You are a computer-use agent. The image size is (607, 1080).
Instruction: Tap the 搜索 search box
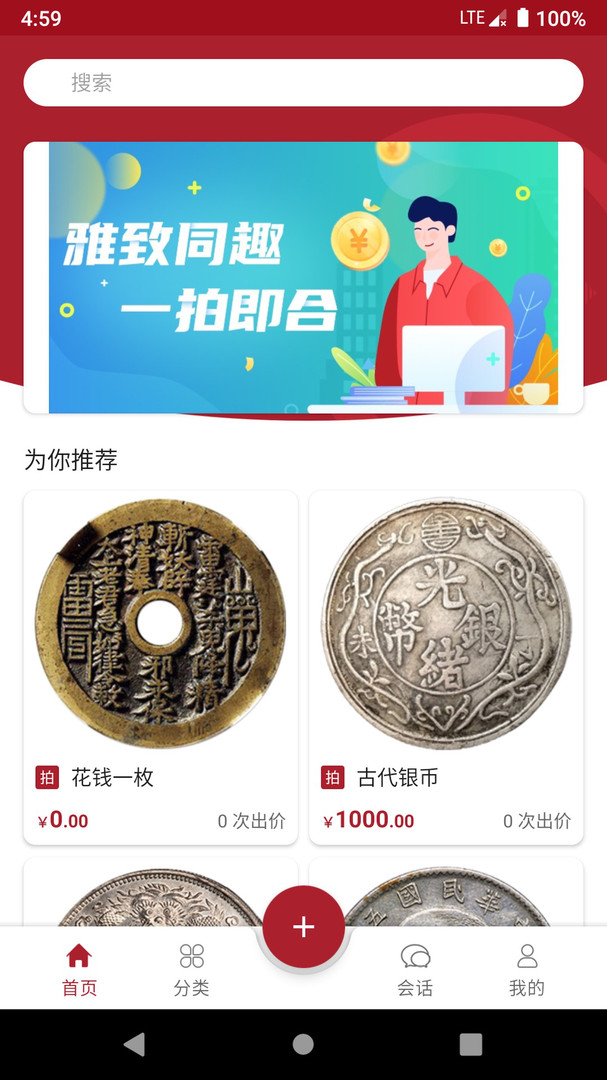click(303, 83)
